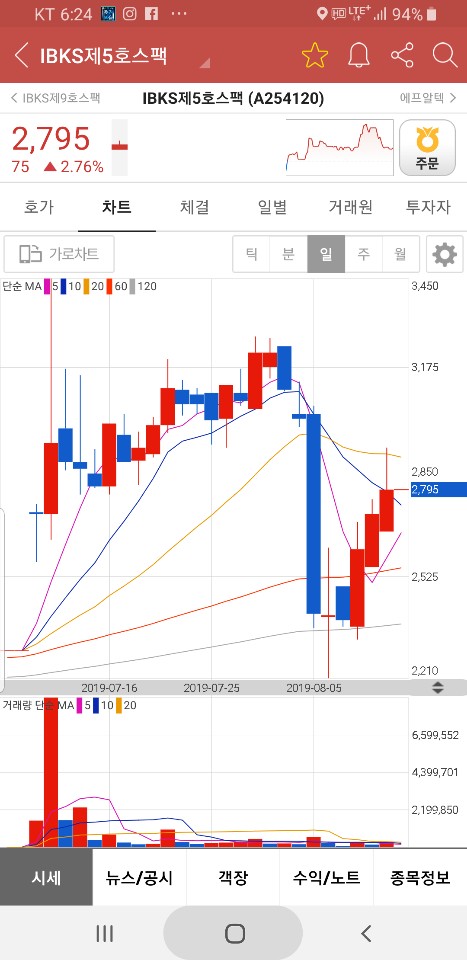This screenshot has height=960, width=467.
Task: Switch to the 호가 tab
Action: [x=39, y=207]
